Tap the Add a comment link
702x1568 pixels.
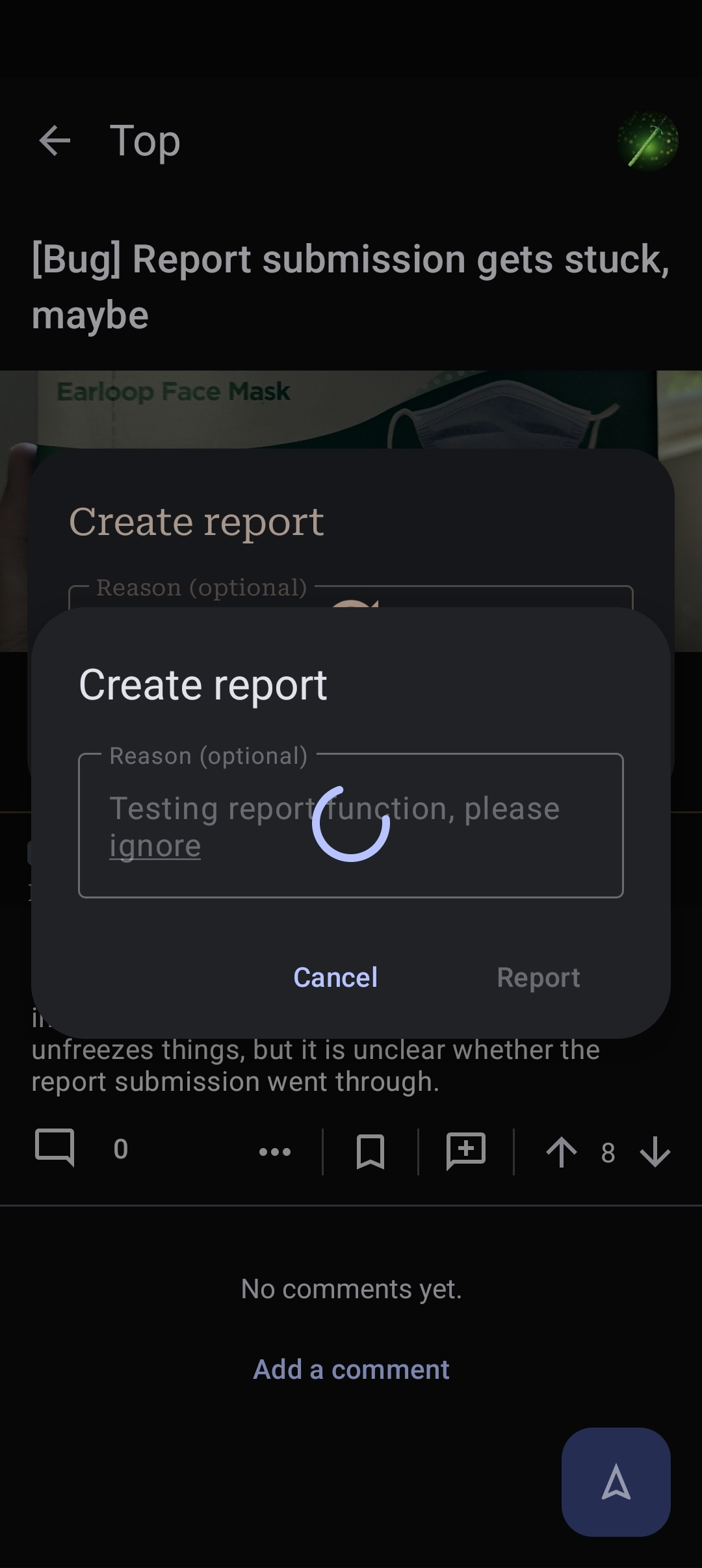click(351, 1369)
